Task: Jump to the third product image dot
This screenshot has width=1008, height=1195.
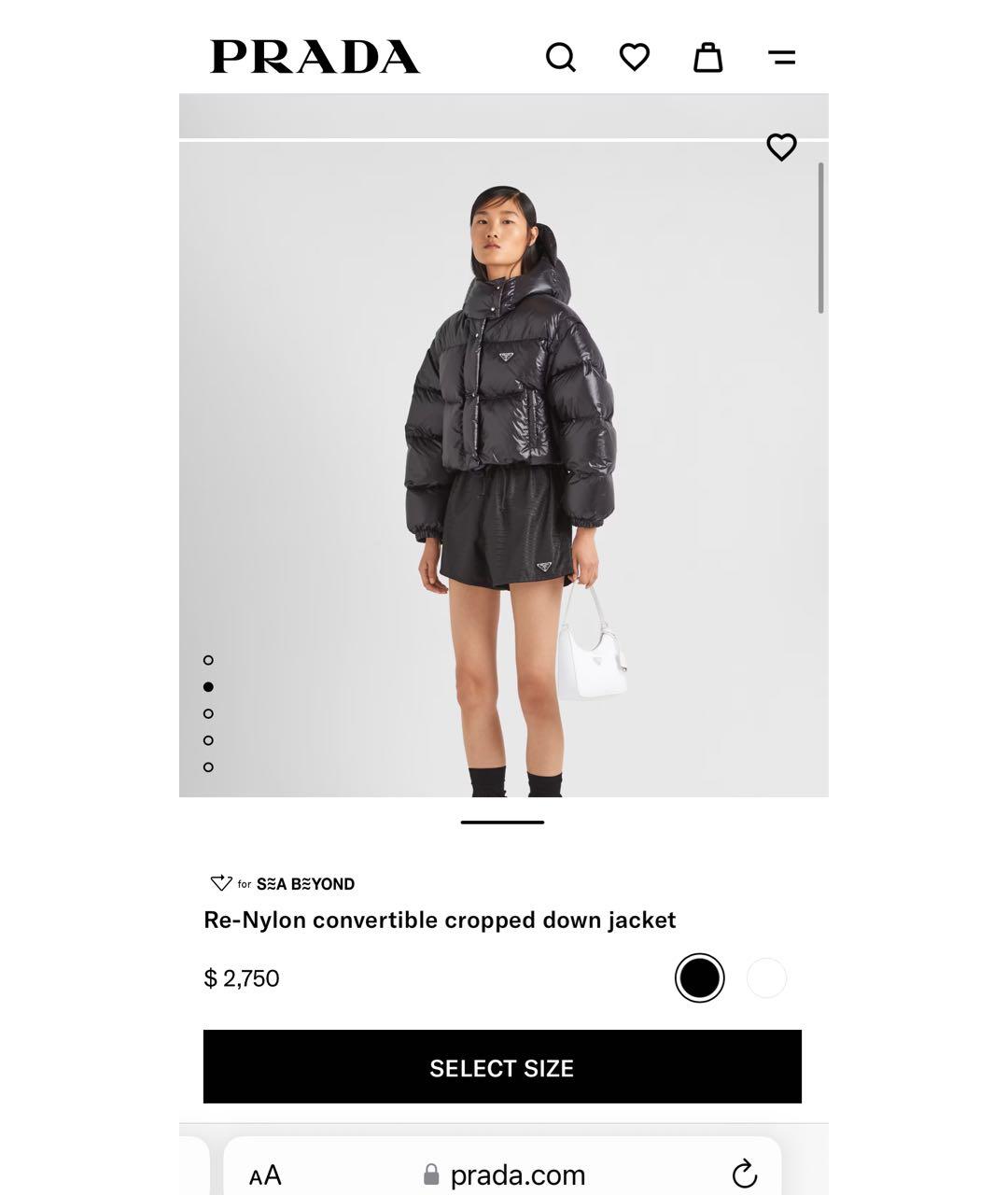Action: coord(208,713)
